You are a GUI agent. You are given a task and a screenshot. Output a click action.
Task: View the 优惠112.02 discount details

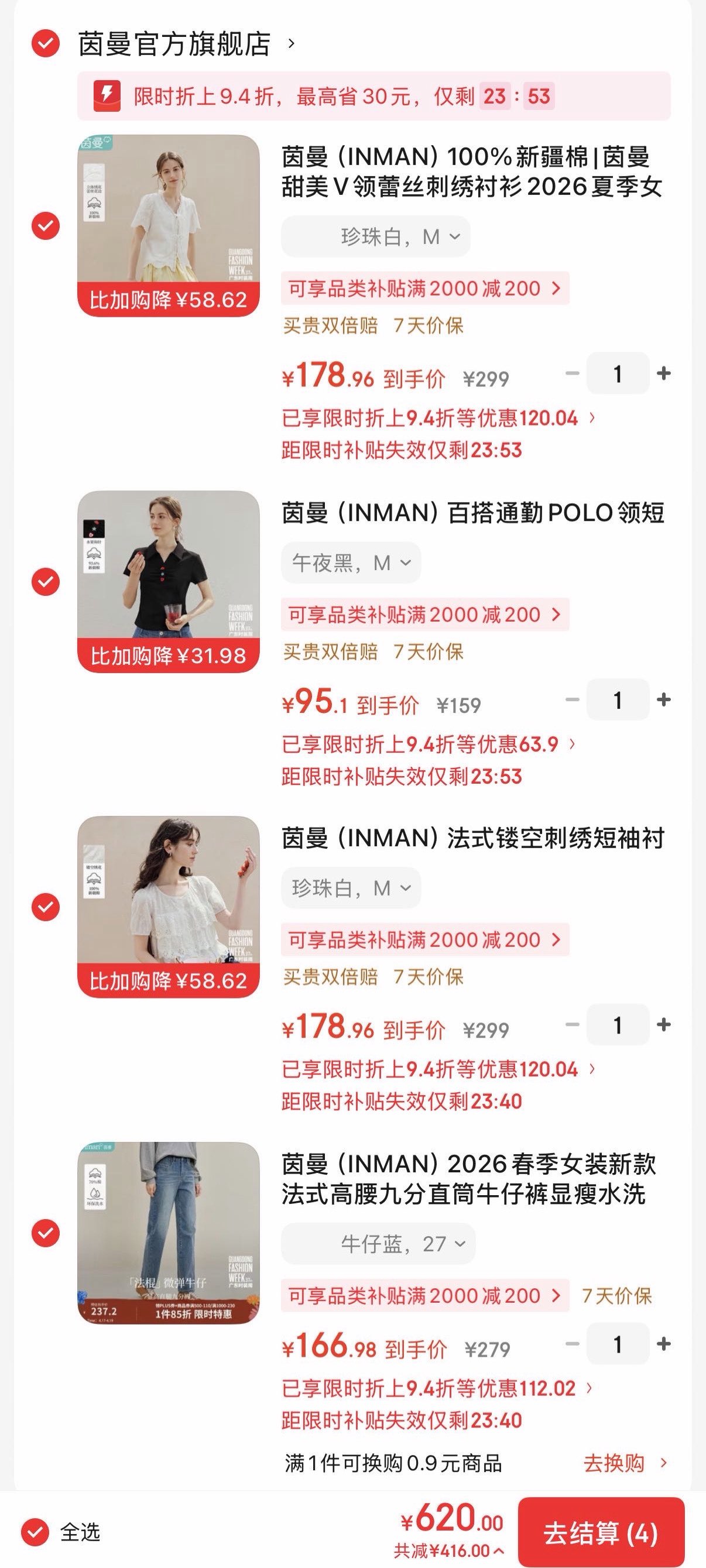click(437, 1388)
